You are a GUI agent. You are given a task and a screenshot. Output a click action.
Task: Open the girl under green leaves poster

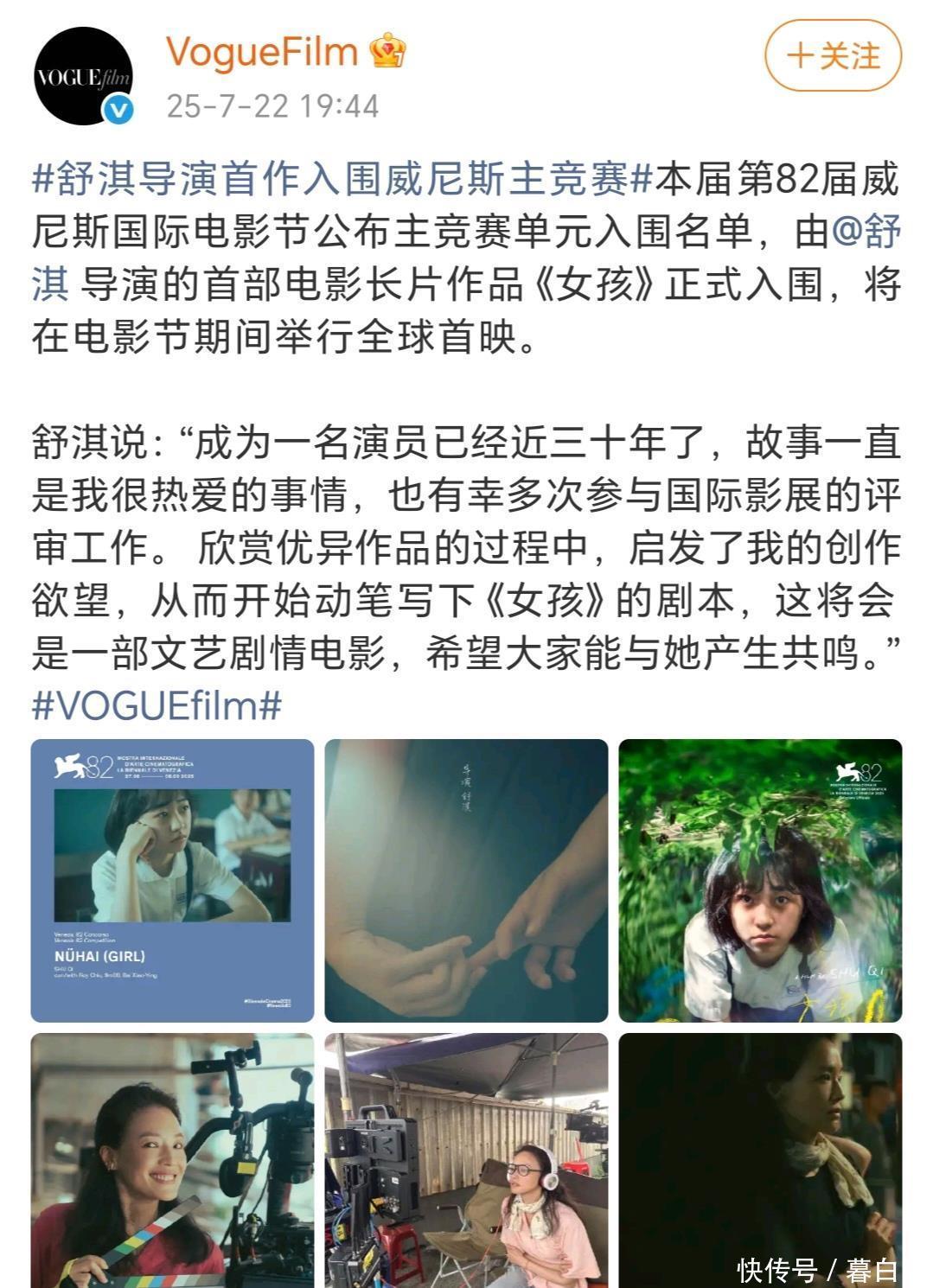[760, 880]
